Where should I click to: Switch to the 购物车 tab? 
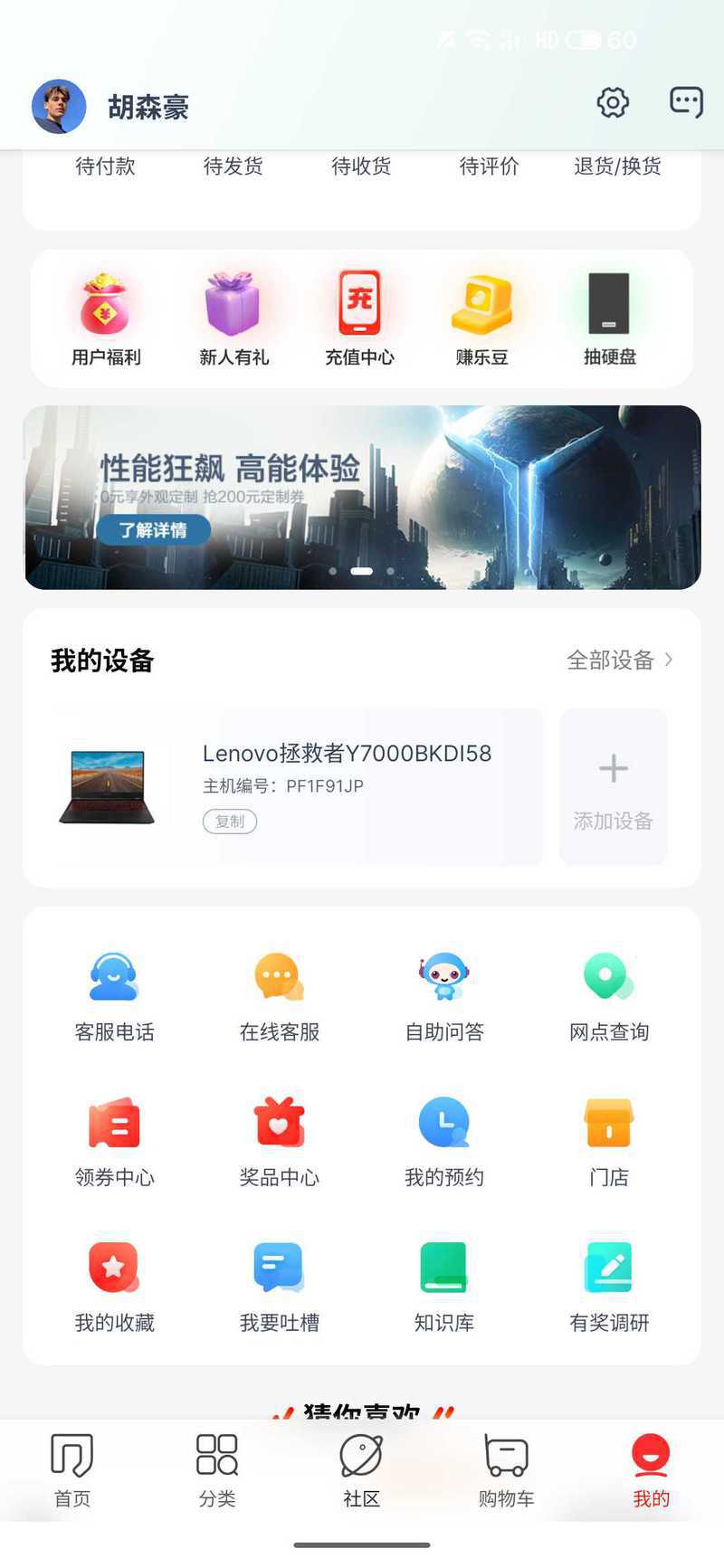(506, 1470)
